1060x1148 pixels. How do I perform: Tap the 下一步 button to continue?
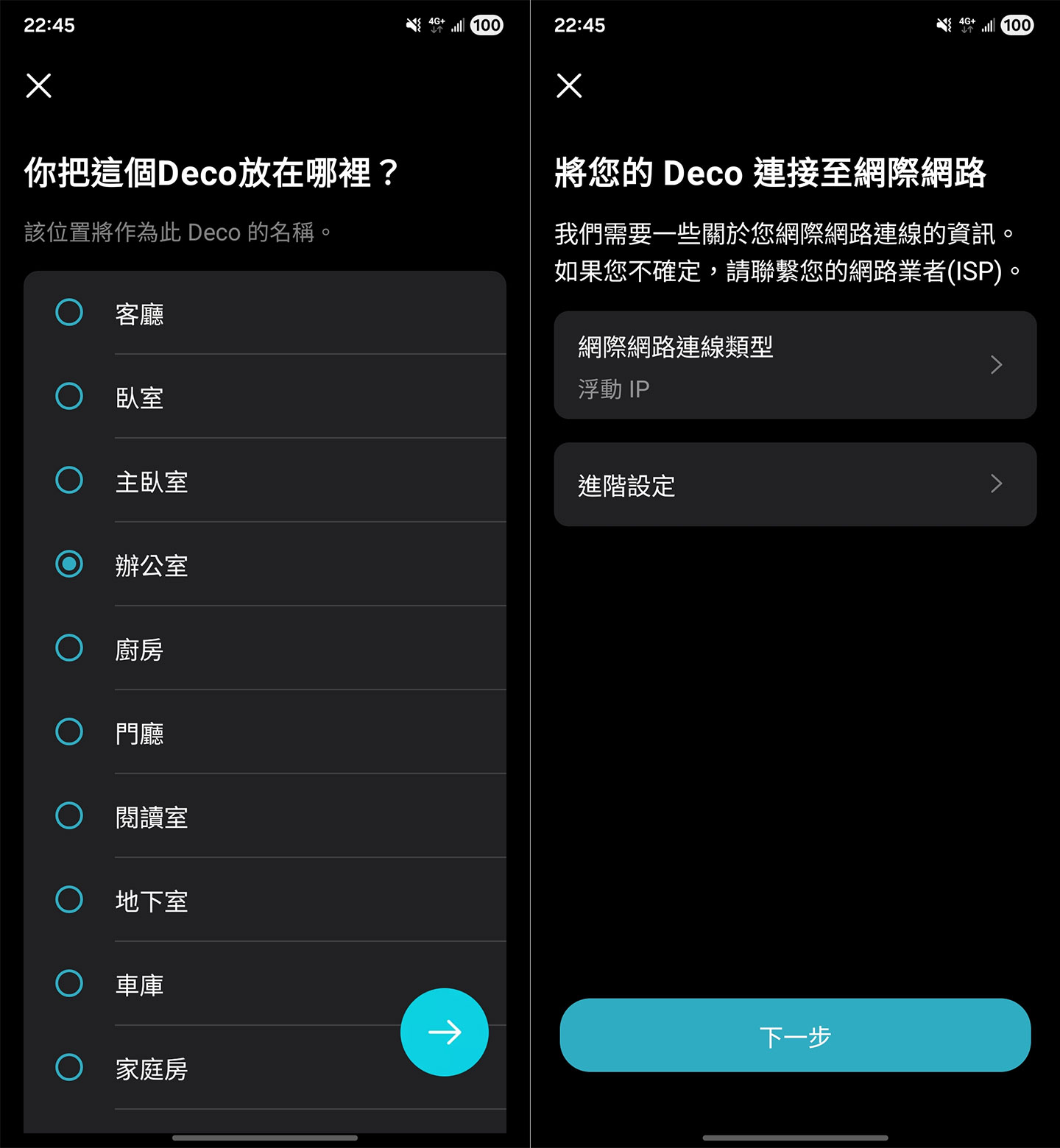(x=794, y=1035)
